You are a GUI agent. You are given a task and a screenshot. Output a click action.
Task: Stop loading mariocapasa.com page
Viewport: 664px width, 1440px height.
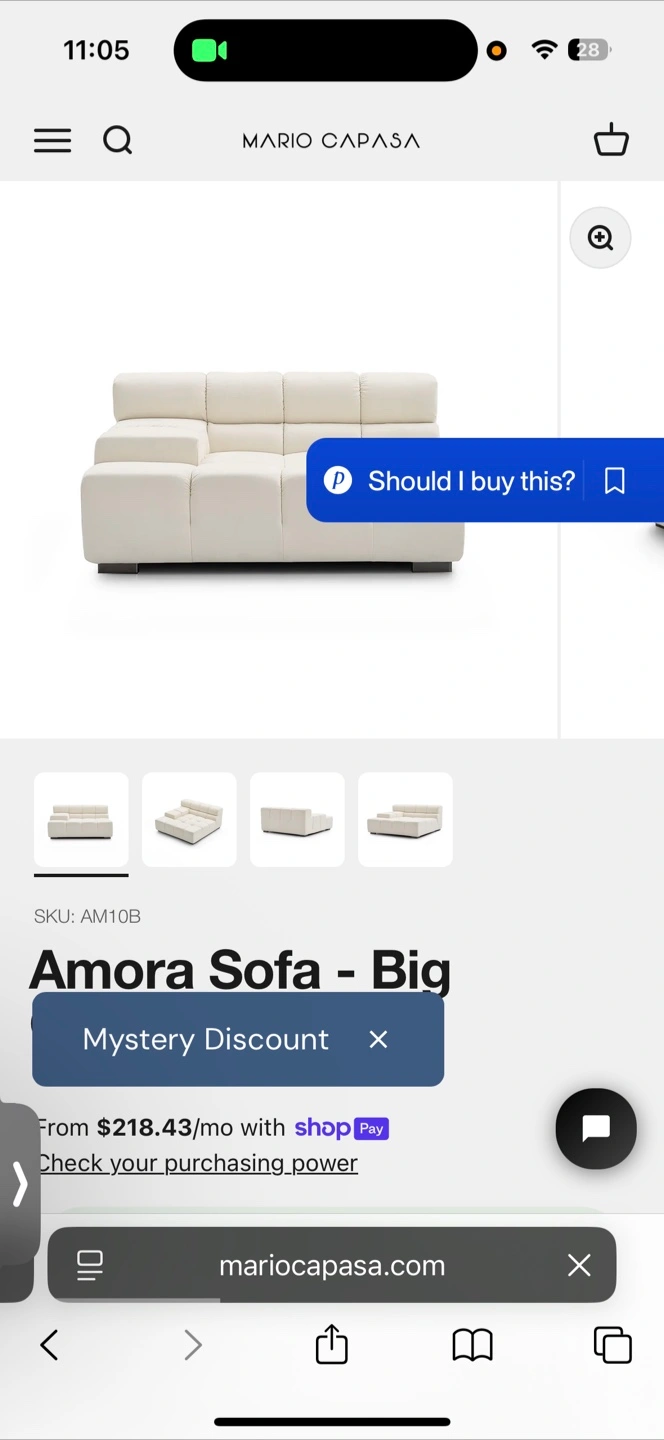coord(579,1265)
